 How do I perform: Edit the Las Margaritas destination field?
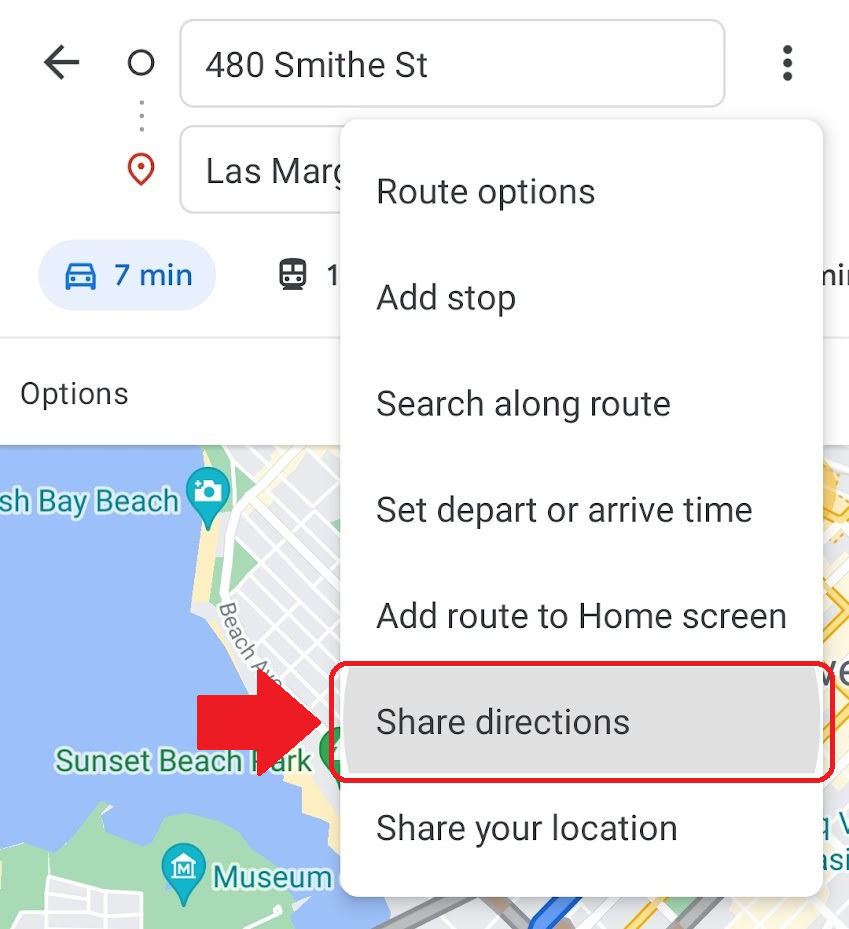(260, 171)
